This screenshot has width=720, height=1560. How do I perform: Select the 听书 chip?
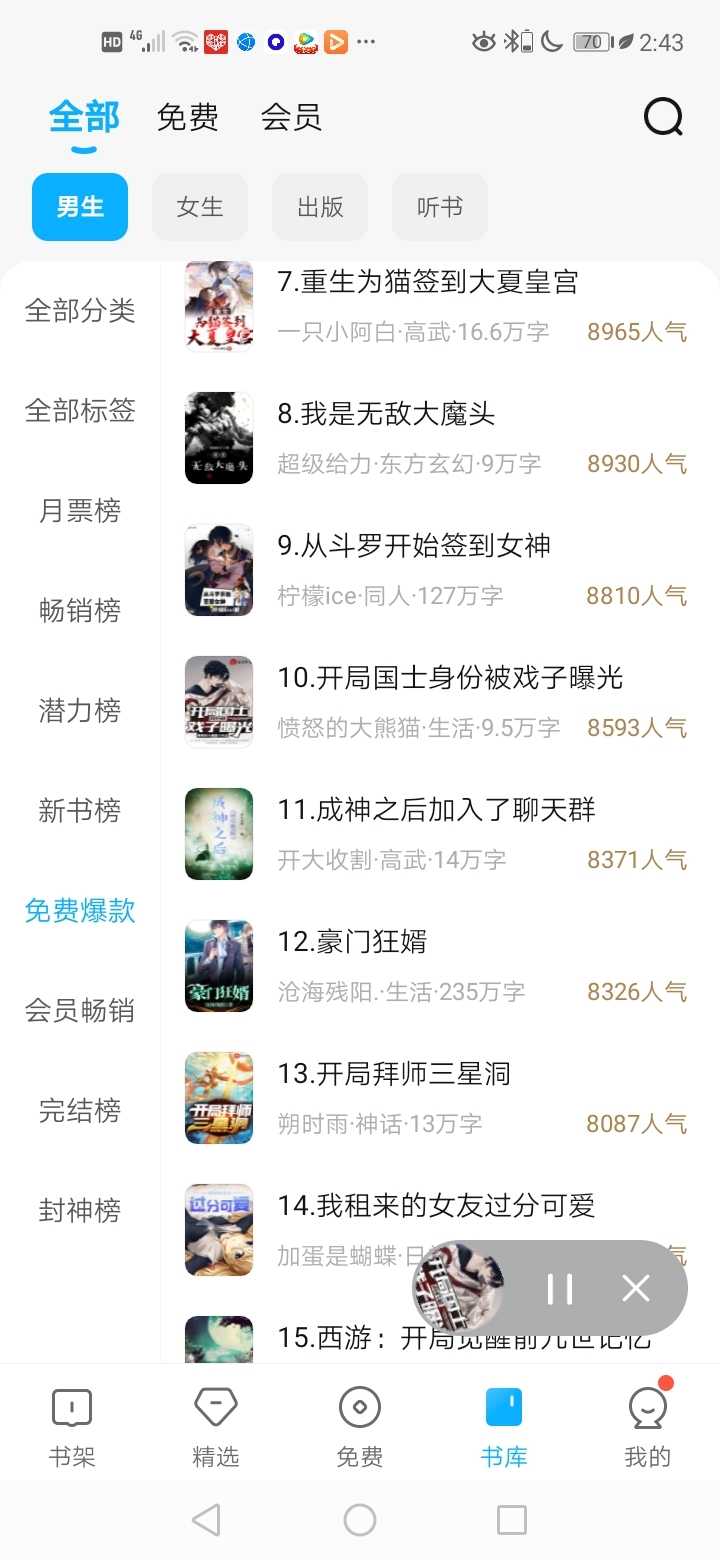click(x=440, y=207)
